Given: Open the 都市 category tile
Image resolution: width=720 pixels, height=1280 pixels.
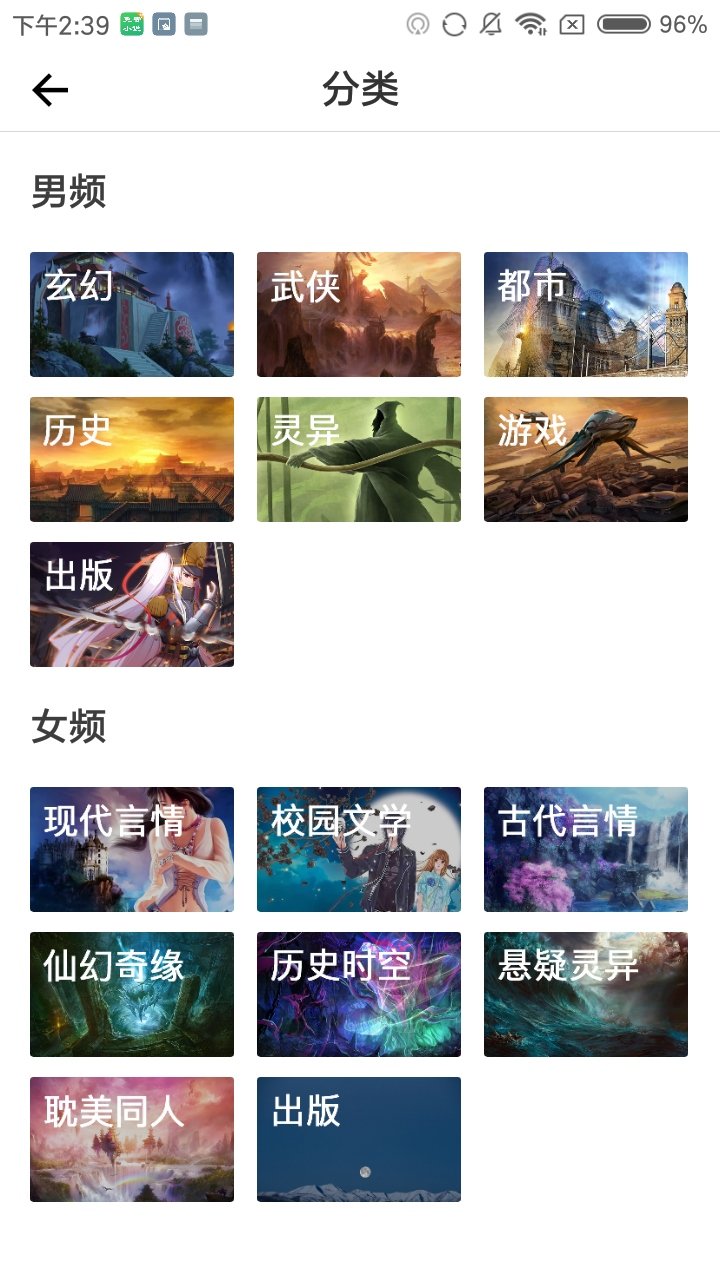Looking at the screenshot, I should pyautogui.click(x=586, y=314).
